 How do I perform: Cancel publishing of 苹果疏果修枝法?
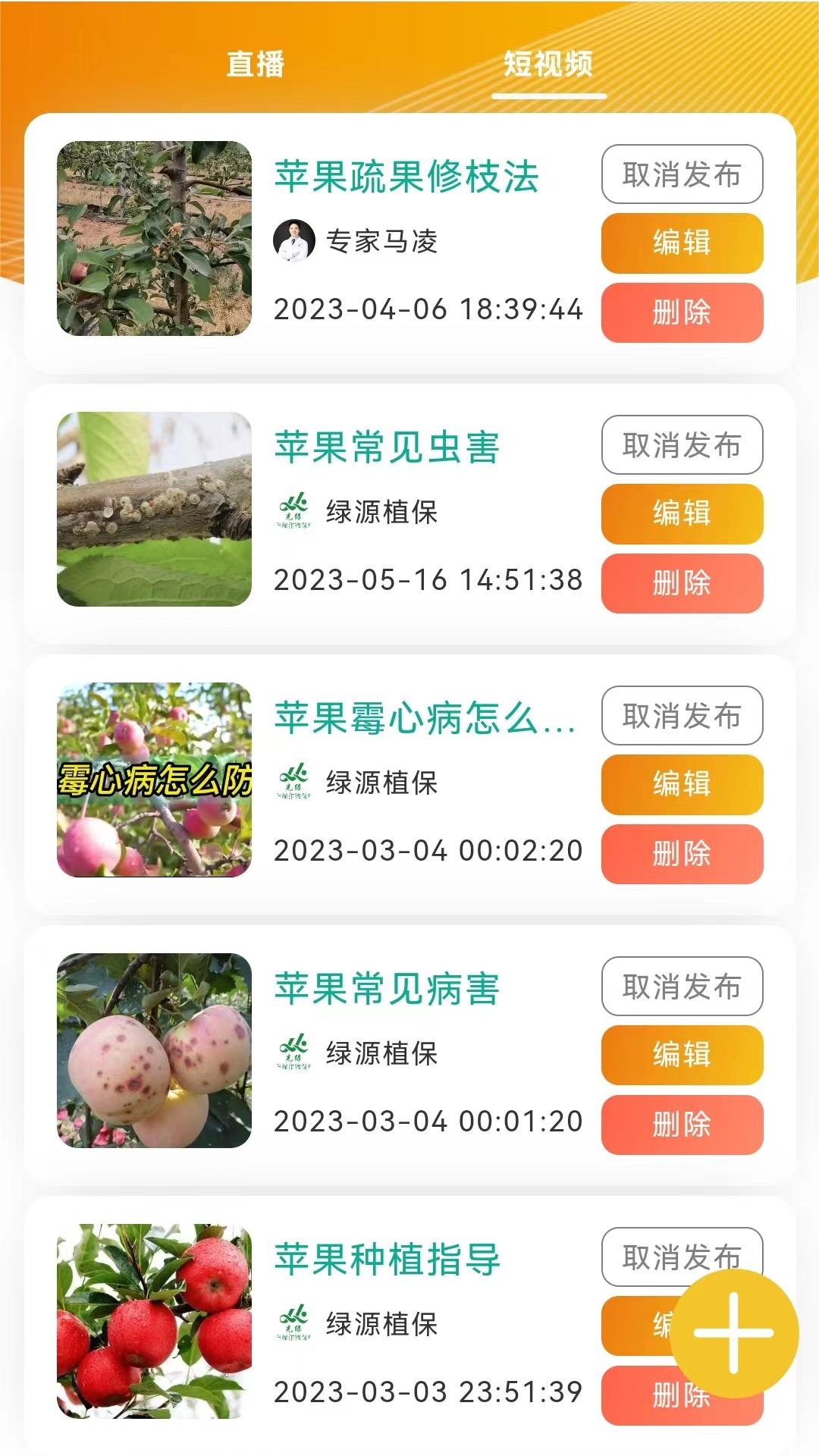point(680,174)
